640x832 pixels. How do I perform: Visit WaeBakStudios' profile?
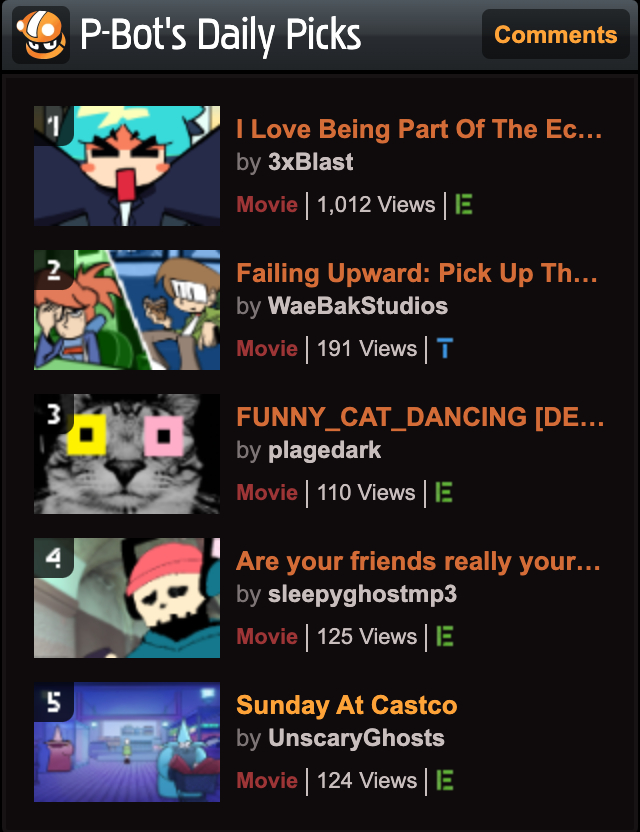point(357,306)
